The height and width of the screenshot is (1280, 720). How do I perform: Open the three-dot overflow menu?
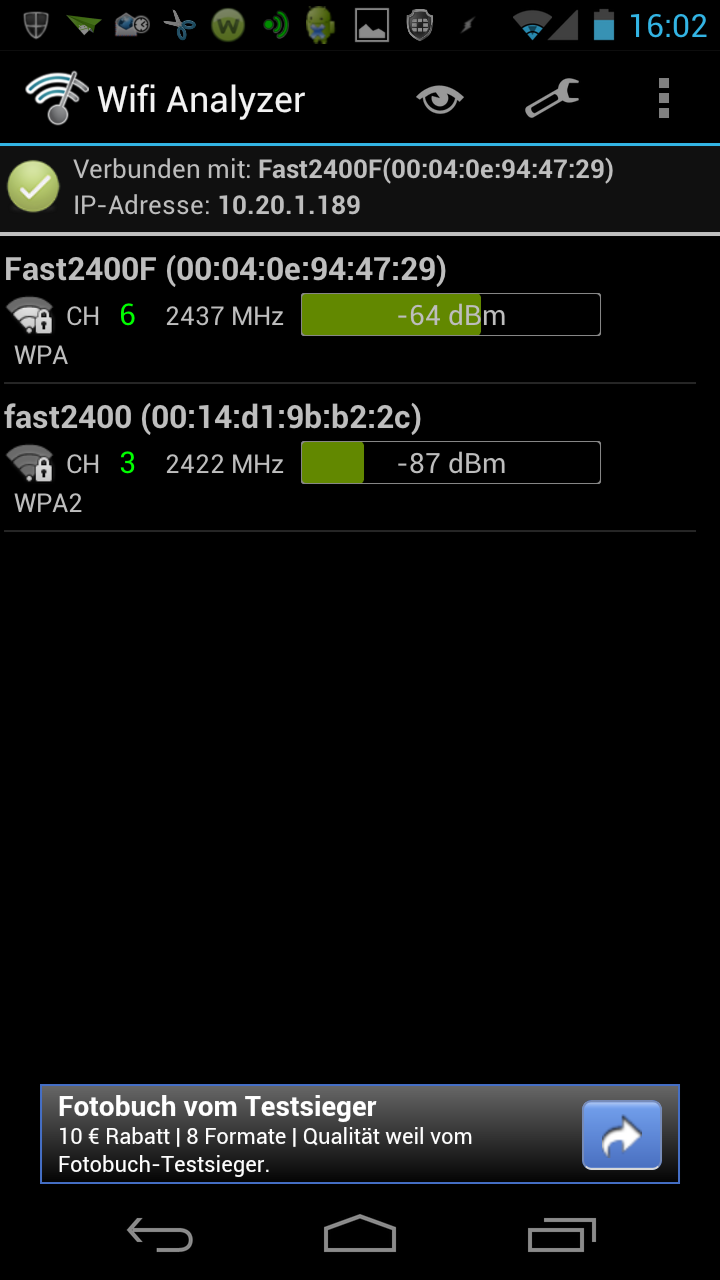point(664,99)
